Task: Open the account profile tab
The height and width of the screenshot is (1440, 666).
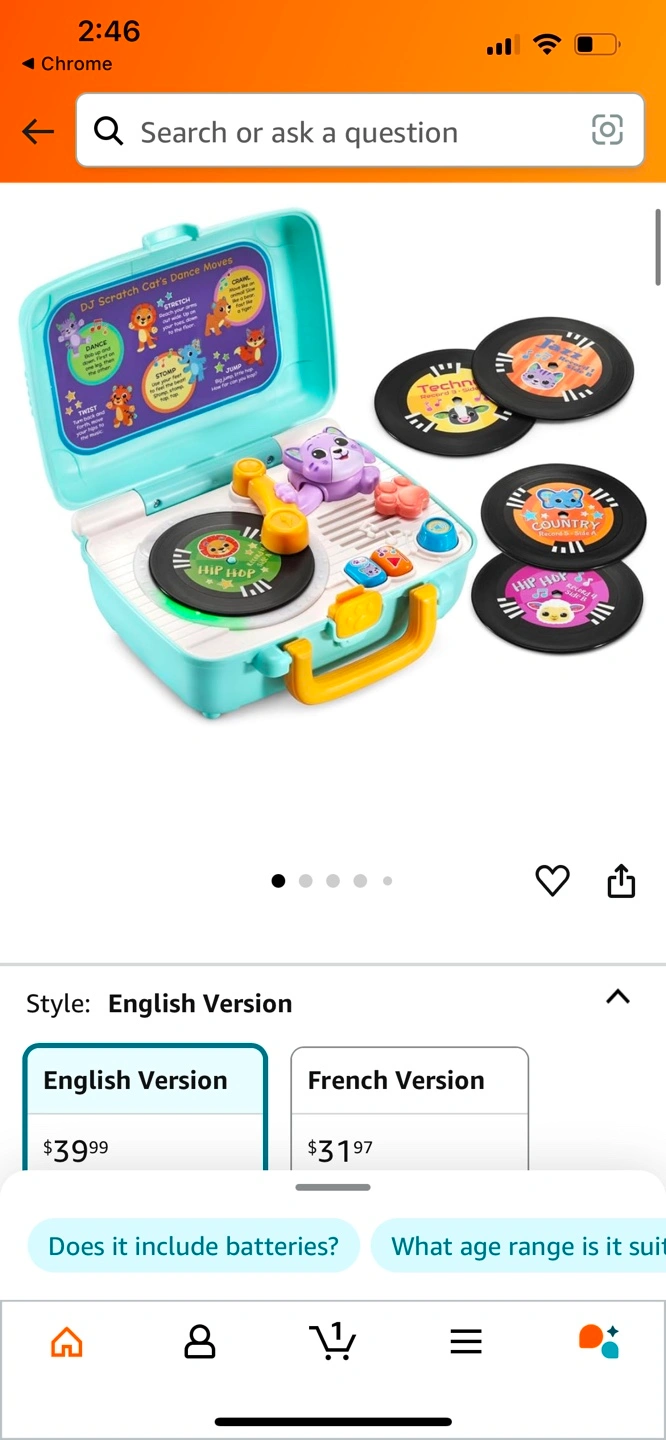Action: 200,1341
